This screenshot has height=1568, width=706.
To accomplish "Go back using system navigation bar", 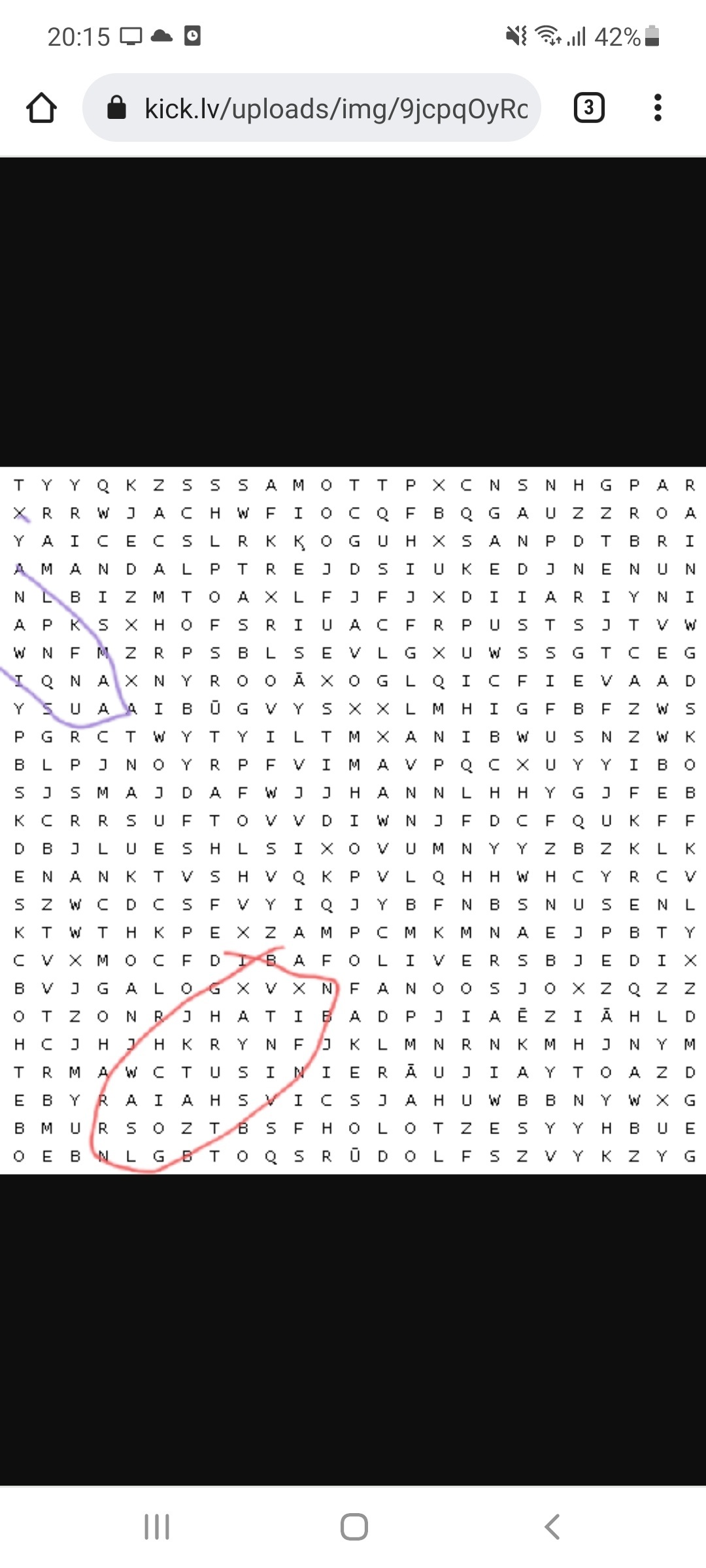I will click(x=552, y=1527).
